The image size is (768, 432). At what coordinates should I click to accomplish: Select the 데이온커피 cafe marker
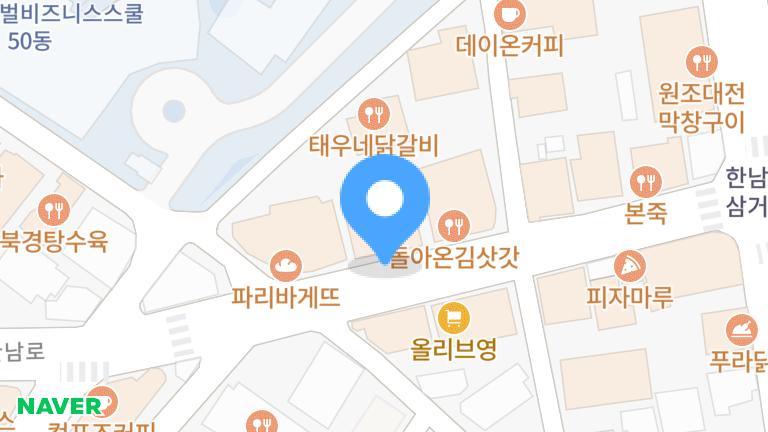[509, 14]
